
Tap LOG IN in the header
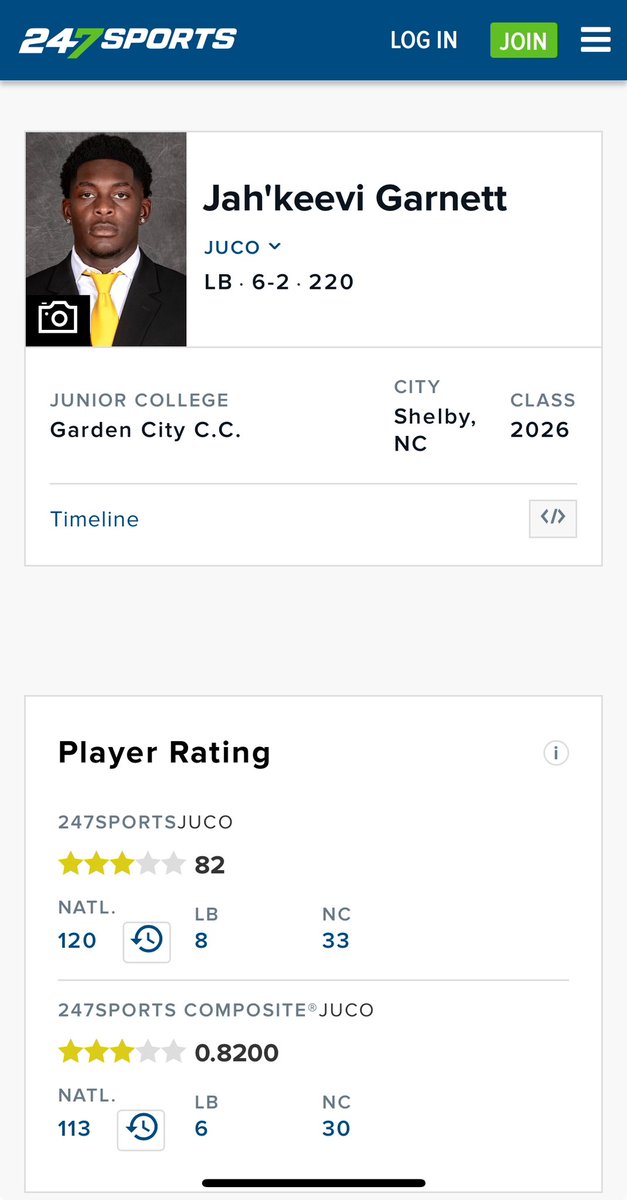(x=423, y=40)
